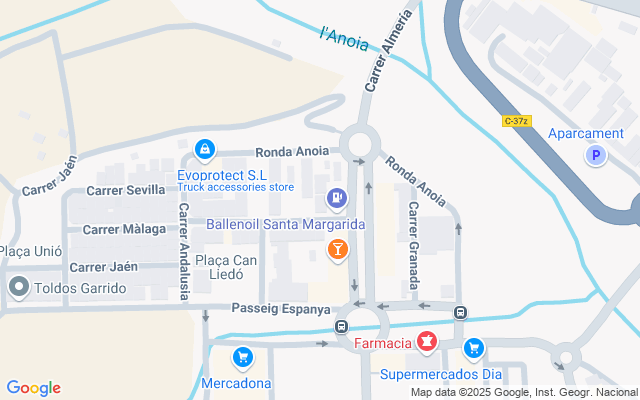640x400 pixels.
Task: Tap the bus stop icon above Supermercados Dia
Action: click(459, 312)
